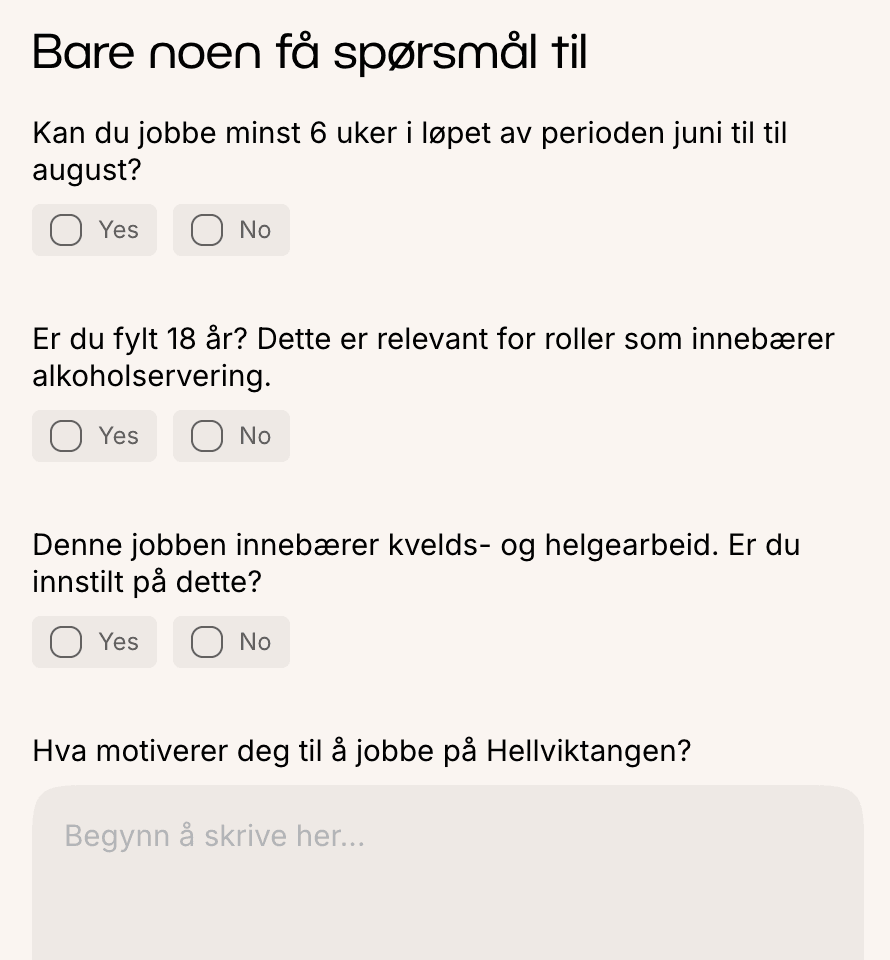This screenshot has width=890, height=960.
Task: Focus the Hellviktangen motivation text field
Action: click(x=447, y=870)
